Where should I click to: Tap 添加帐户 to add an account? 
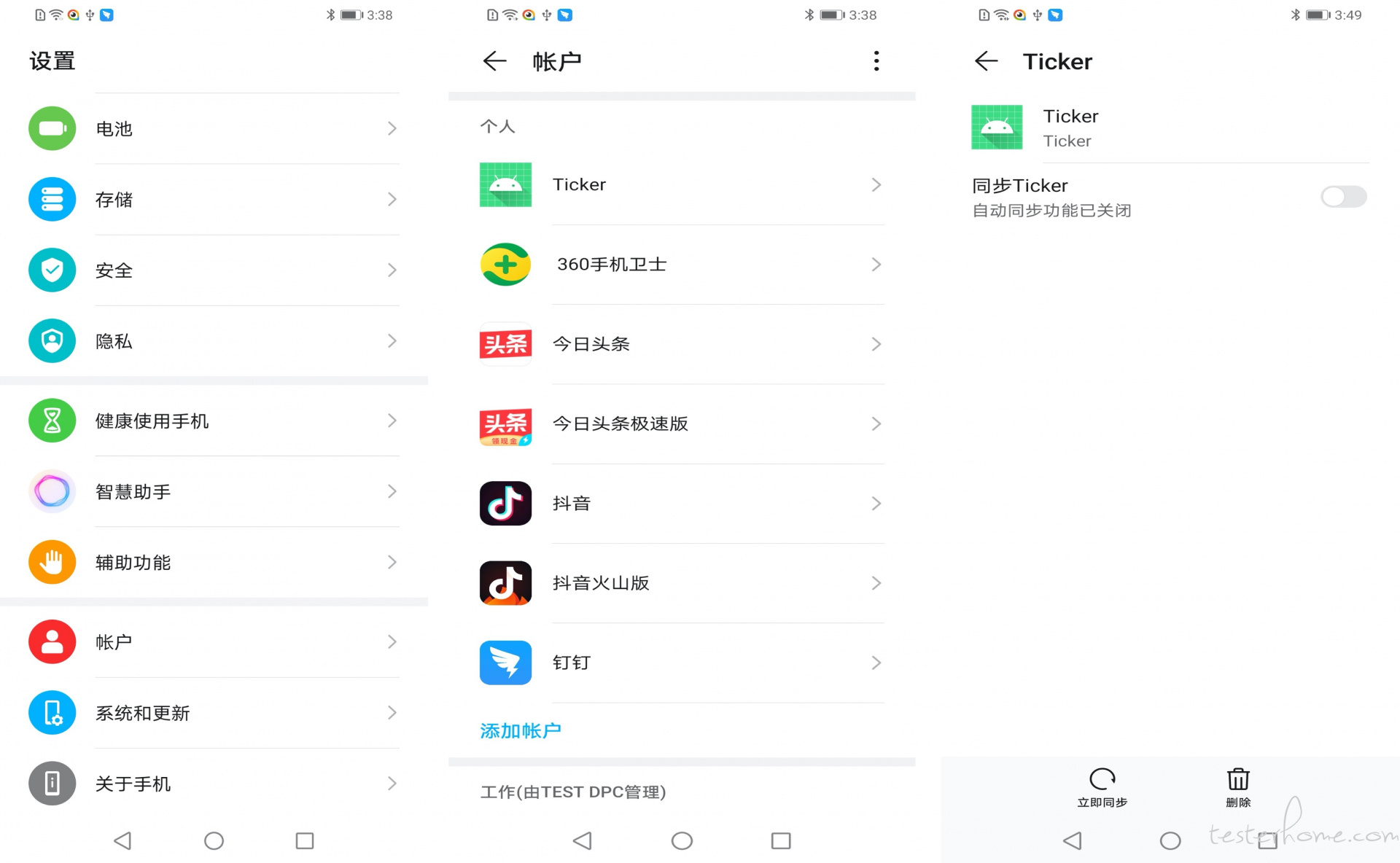pos(521,730)
